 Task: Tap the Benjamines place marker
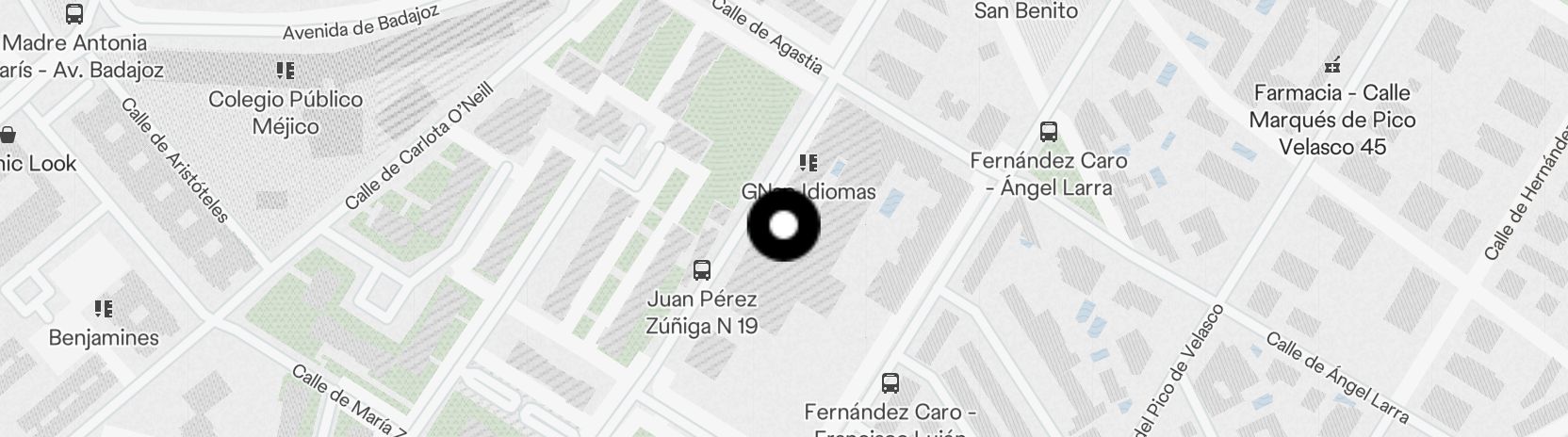click(x=103, y=309)
